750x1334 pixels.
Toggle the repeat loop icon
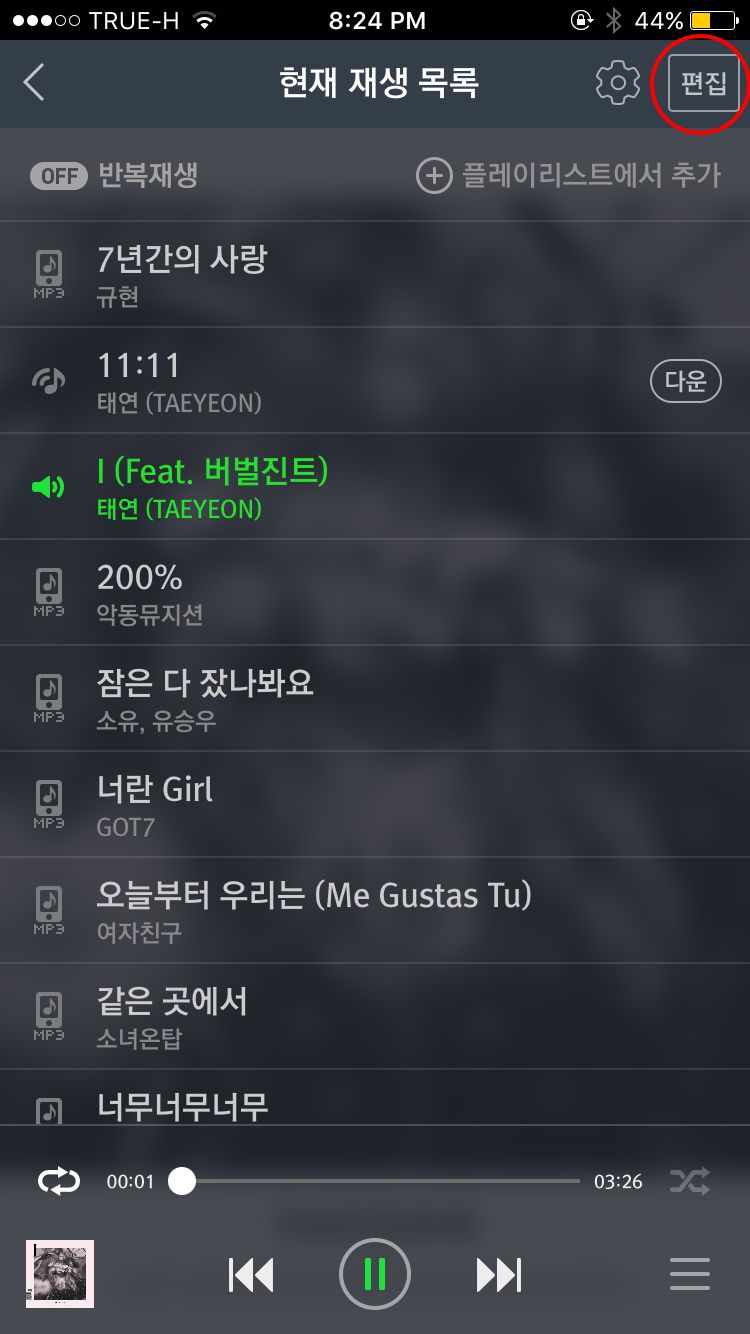[x=58, y=1181]
